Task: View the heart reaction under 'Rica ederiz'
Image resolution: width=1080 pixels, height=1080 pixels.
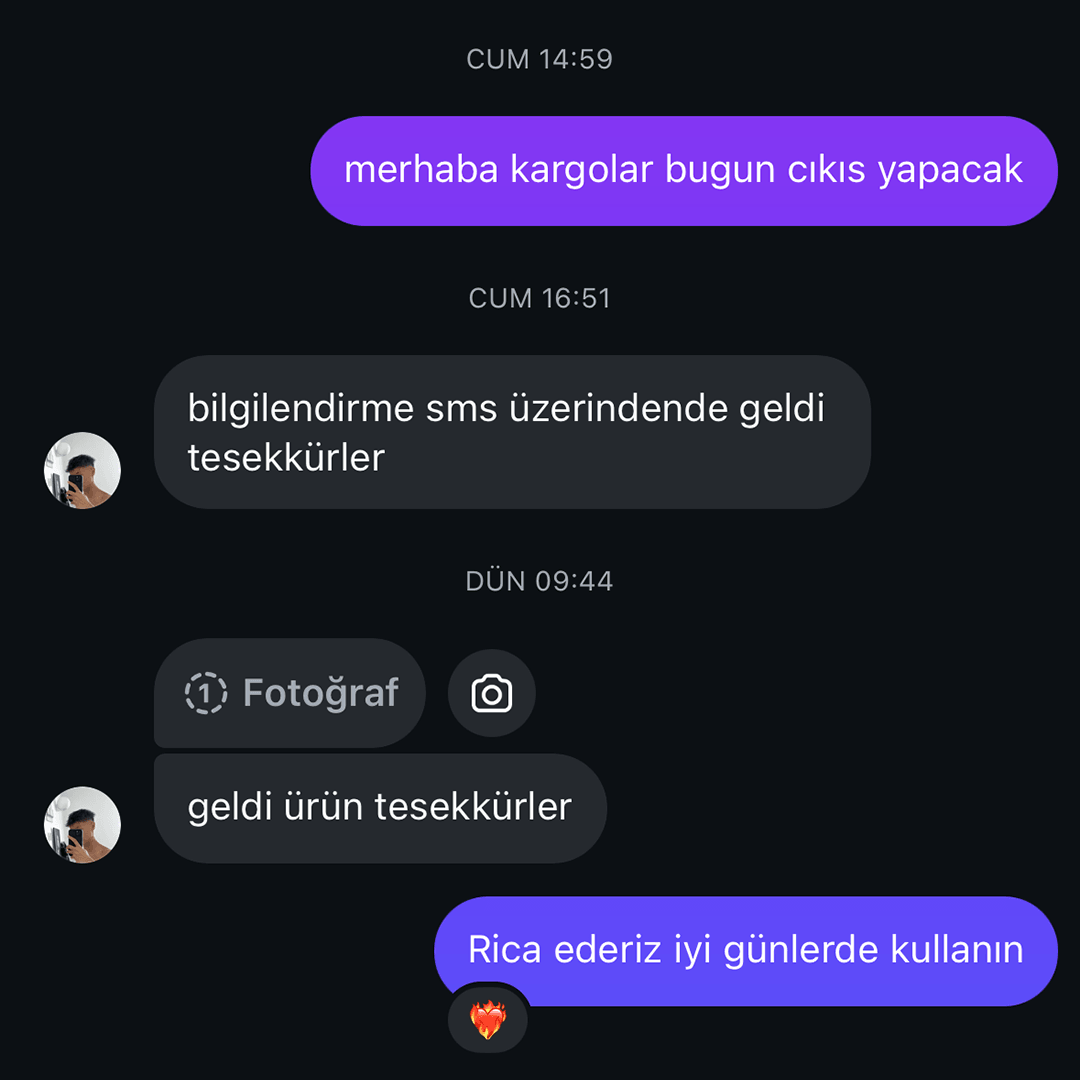Action: point(488,1020)
